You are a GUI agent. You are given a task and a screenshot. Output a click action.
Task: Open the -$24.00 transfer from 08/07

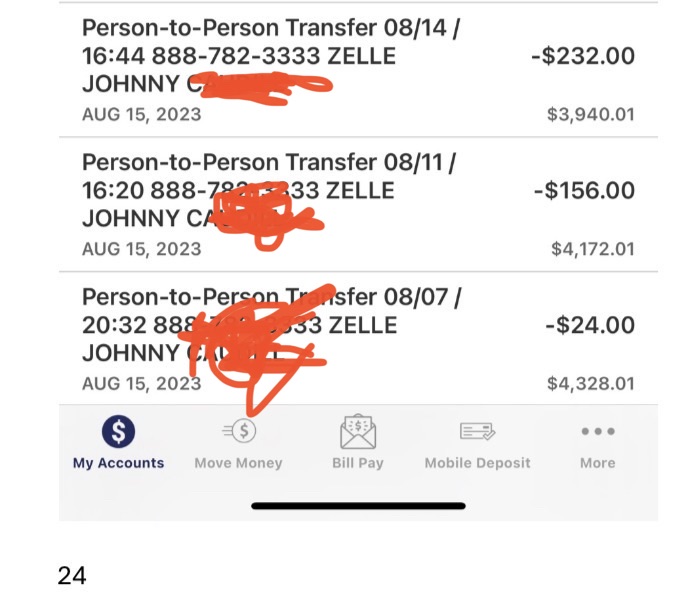357,339
